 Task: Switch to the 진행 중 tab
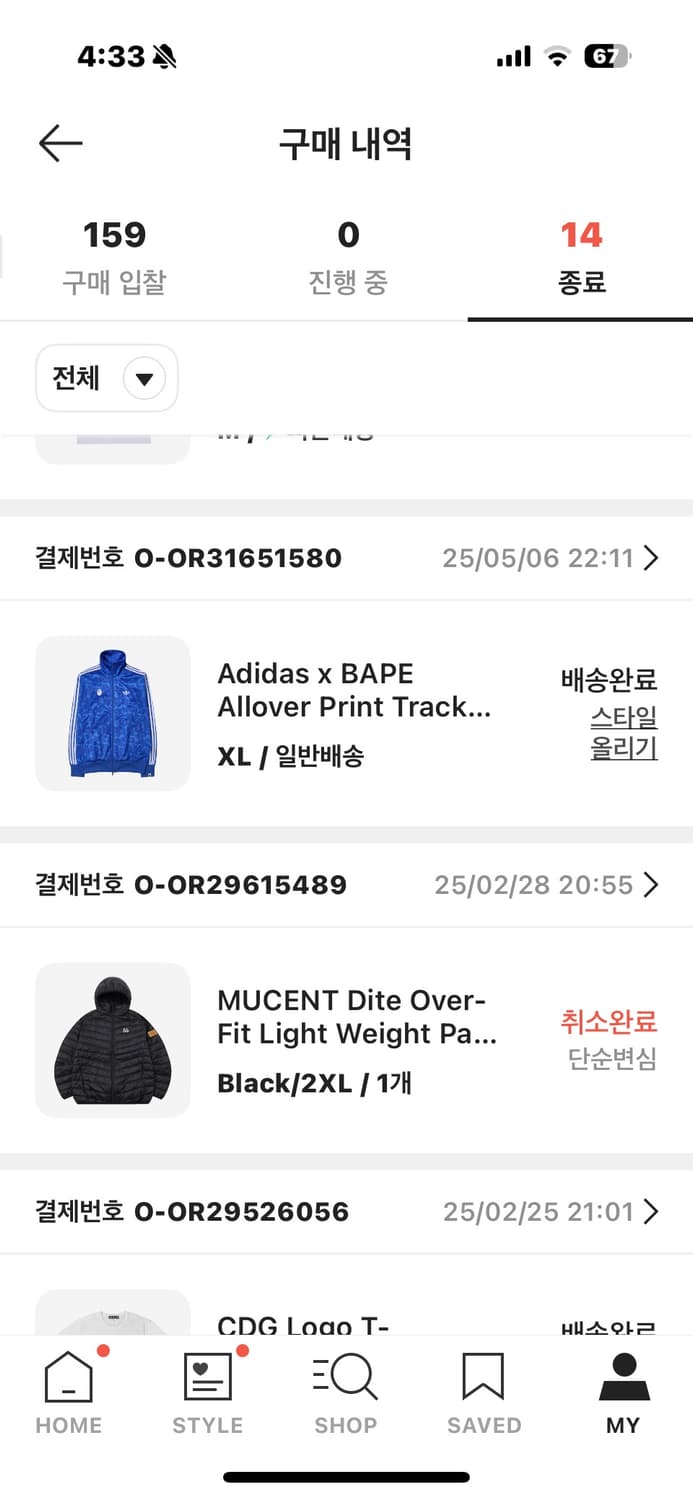tap(347, 259)
